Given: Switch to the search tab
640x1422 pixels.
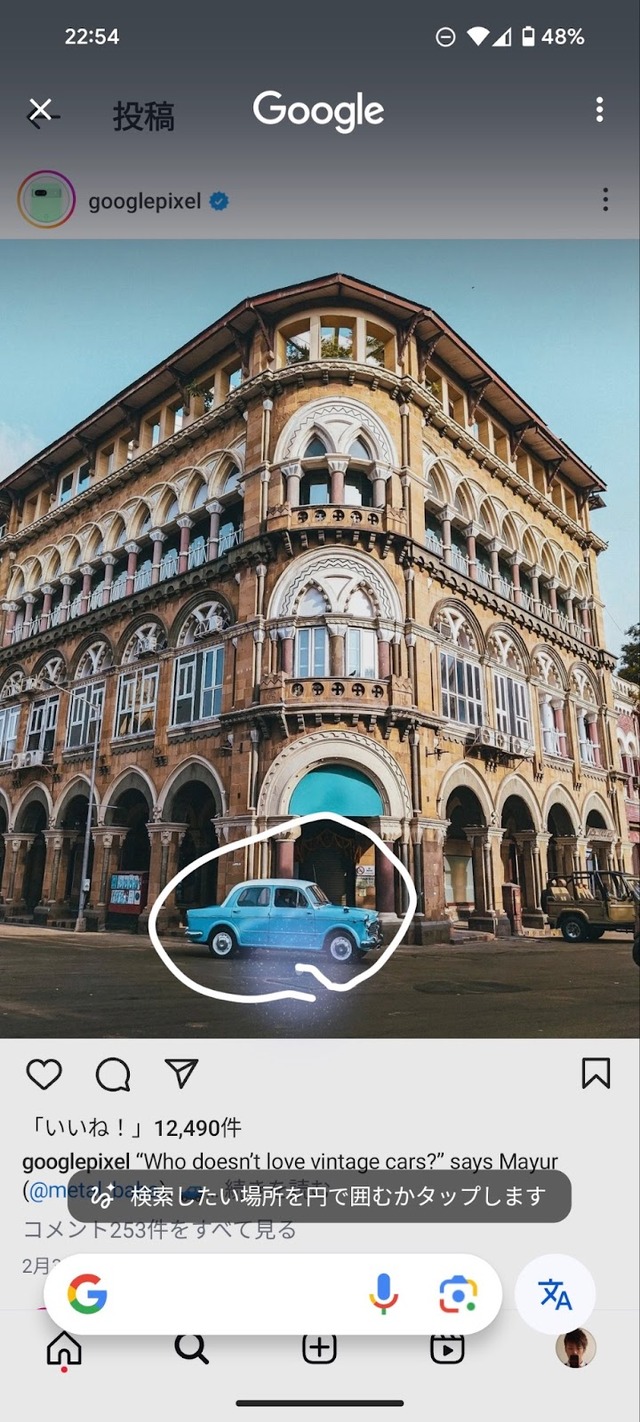Looking at the screenshot, I should pyautogui.click(x=191, y=1349).
